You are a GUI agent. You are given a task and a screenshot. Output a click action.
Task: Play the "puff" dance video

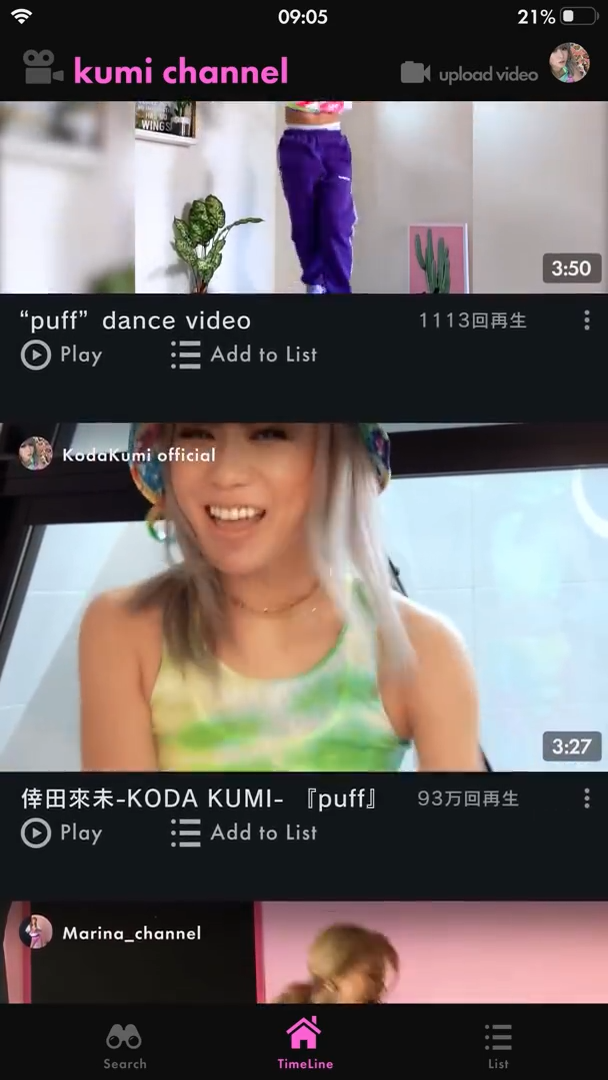61,355
